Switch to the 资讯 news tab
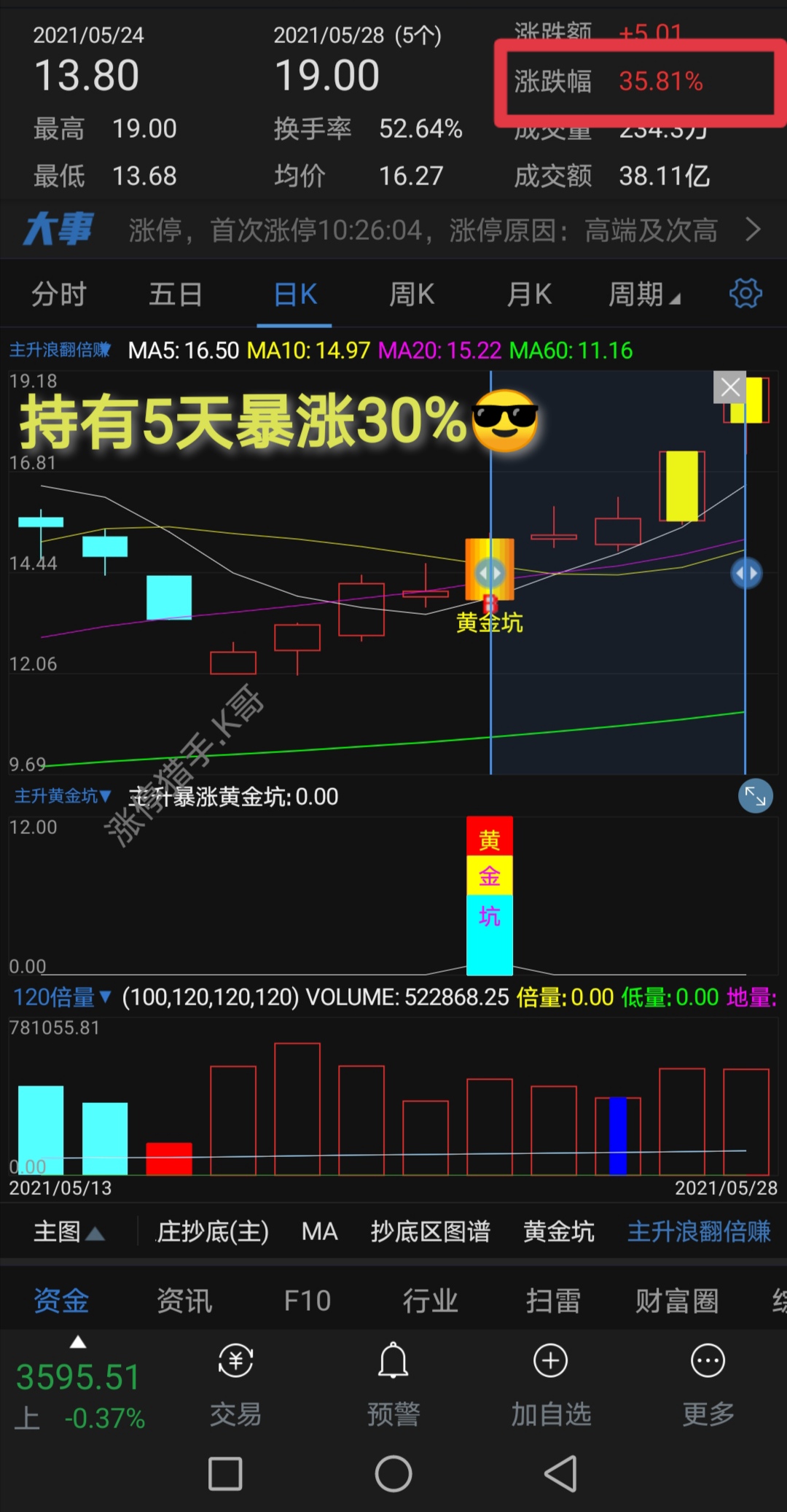Viewport: 787px width, 1512px height. [x=184, y=1301]
